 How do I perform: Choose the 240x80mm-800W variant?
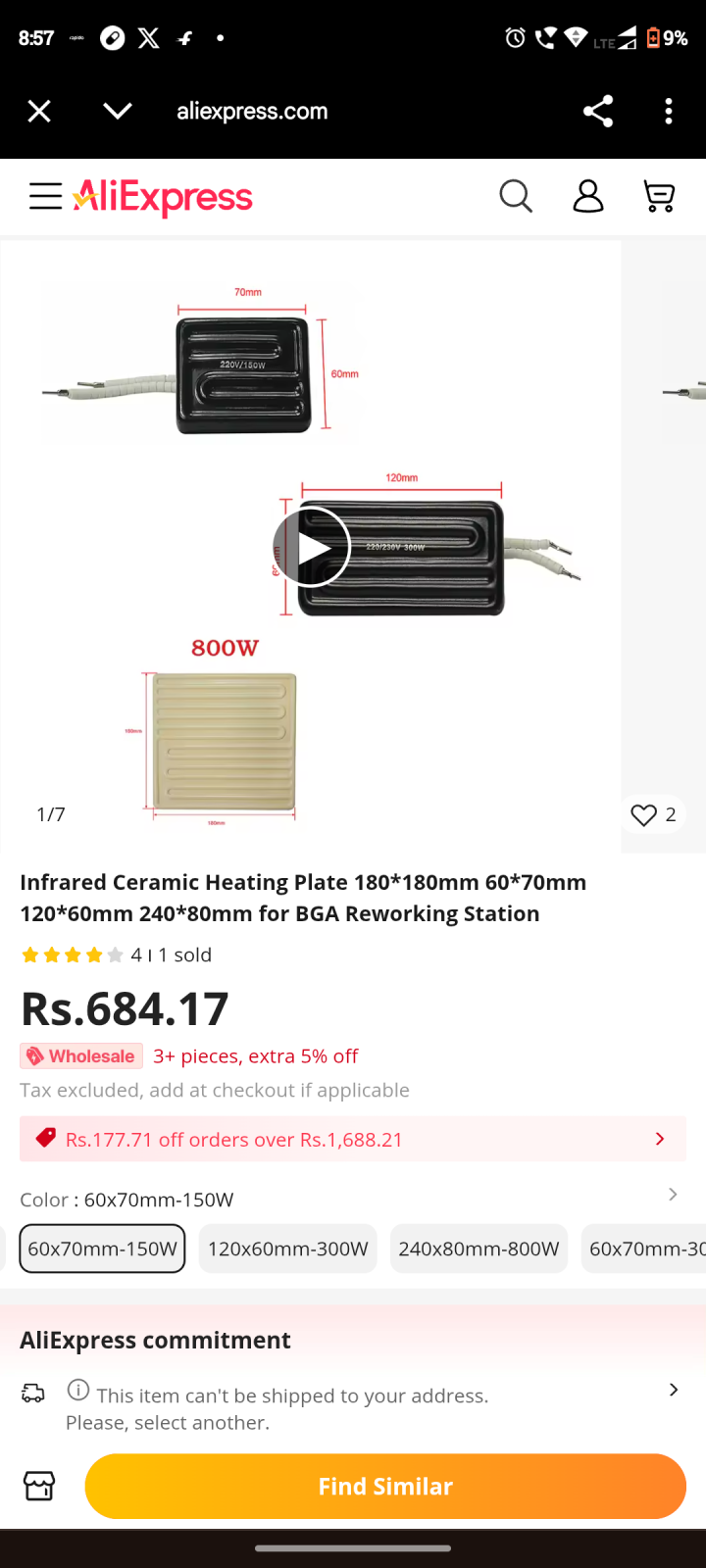[479, 1249]
